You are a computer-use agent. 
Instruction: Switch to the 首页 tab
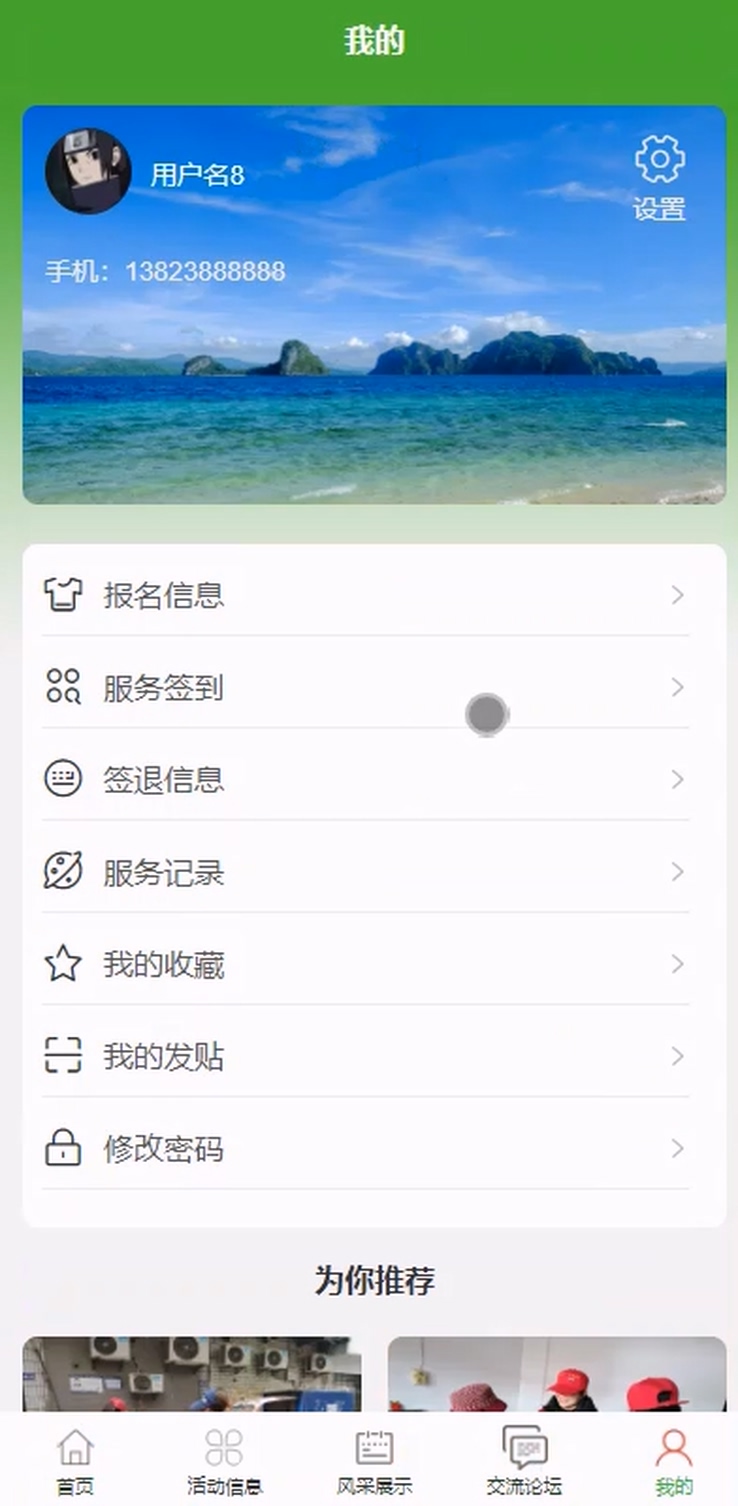point(75,1462)
